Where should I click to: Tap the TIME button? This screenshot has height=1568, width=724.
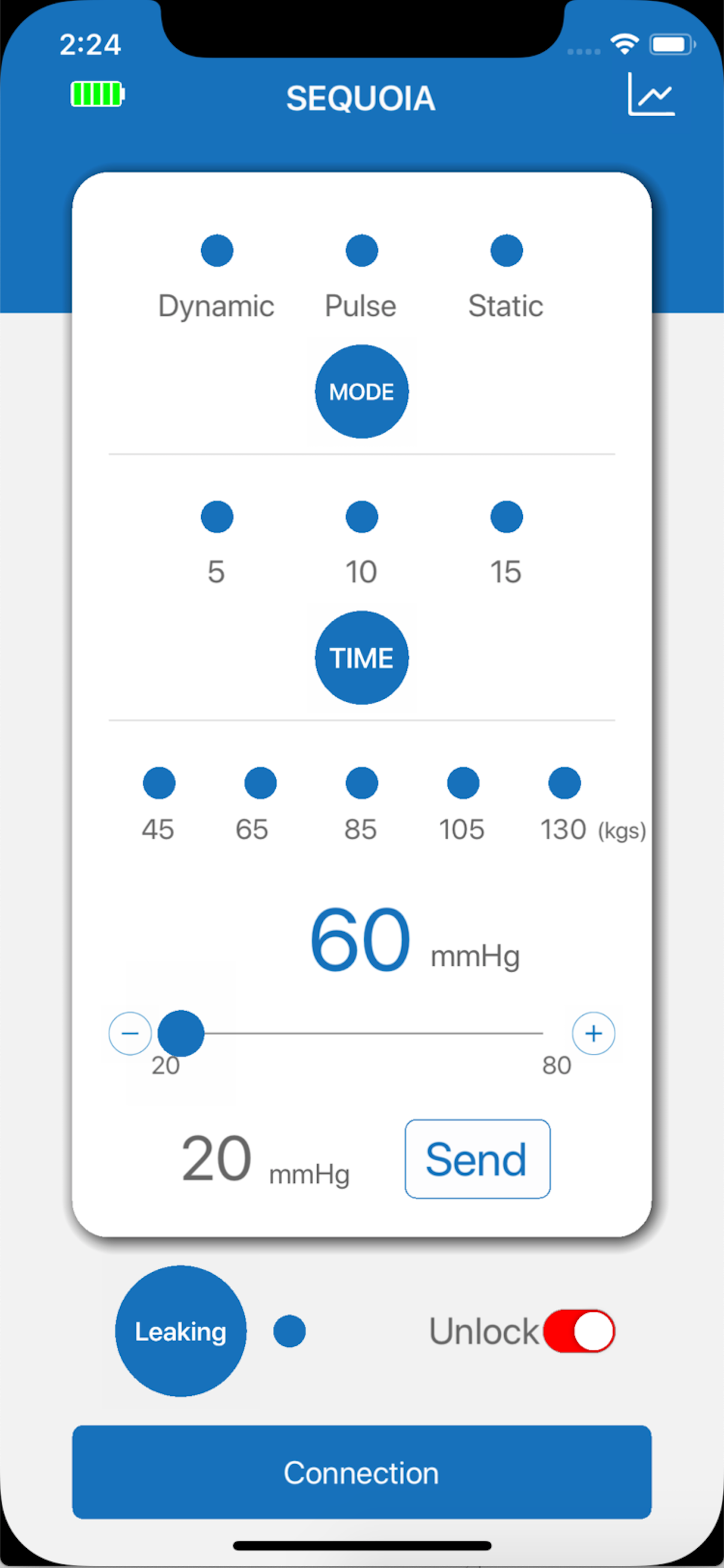[362, 657]
